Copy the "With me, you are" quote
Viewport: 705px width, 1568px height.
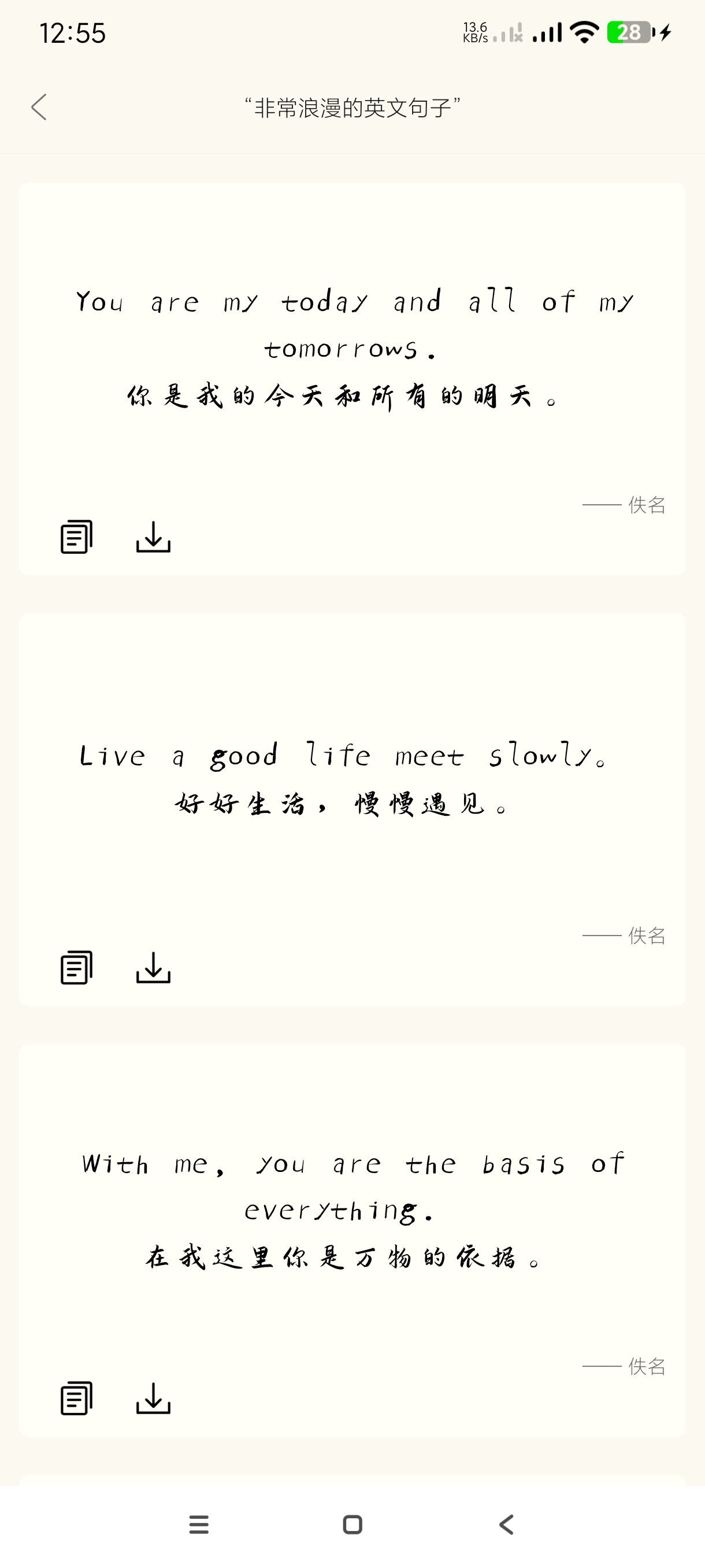pos(77,1398)
